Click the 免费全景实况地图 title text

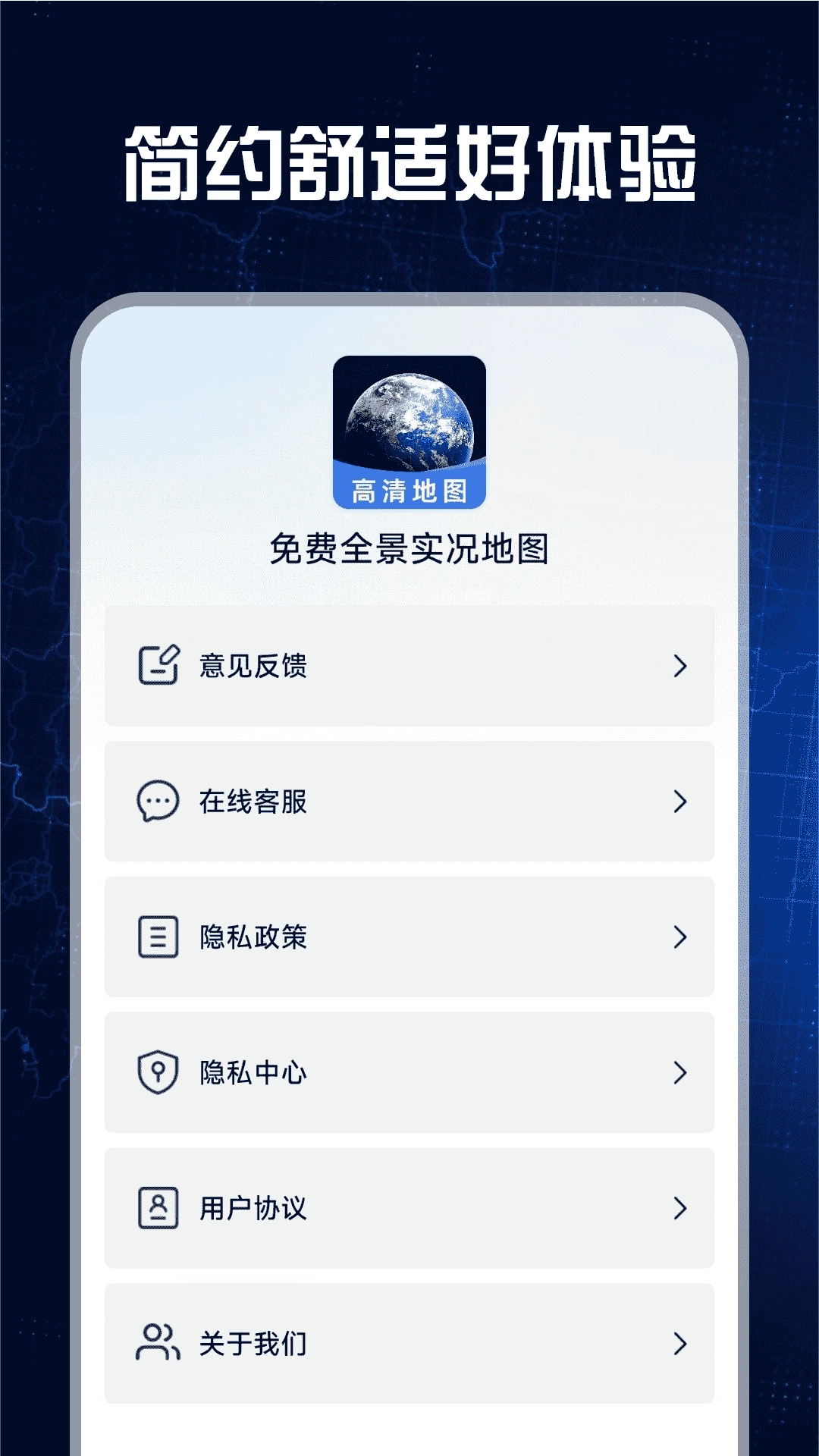409,548
